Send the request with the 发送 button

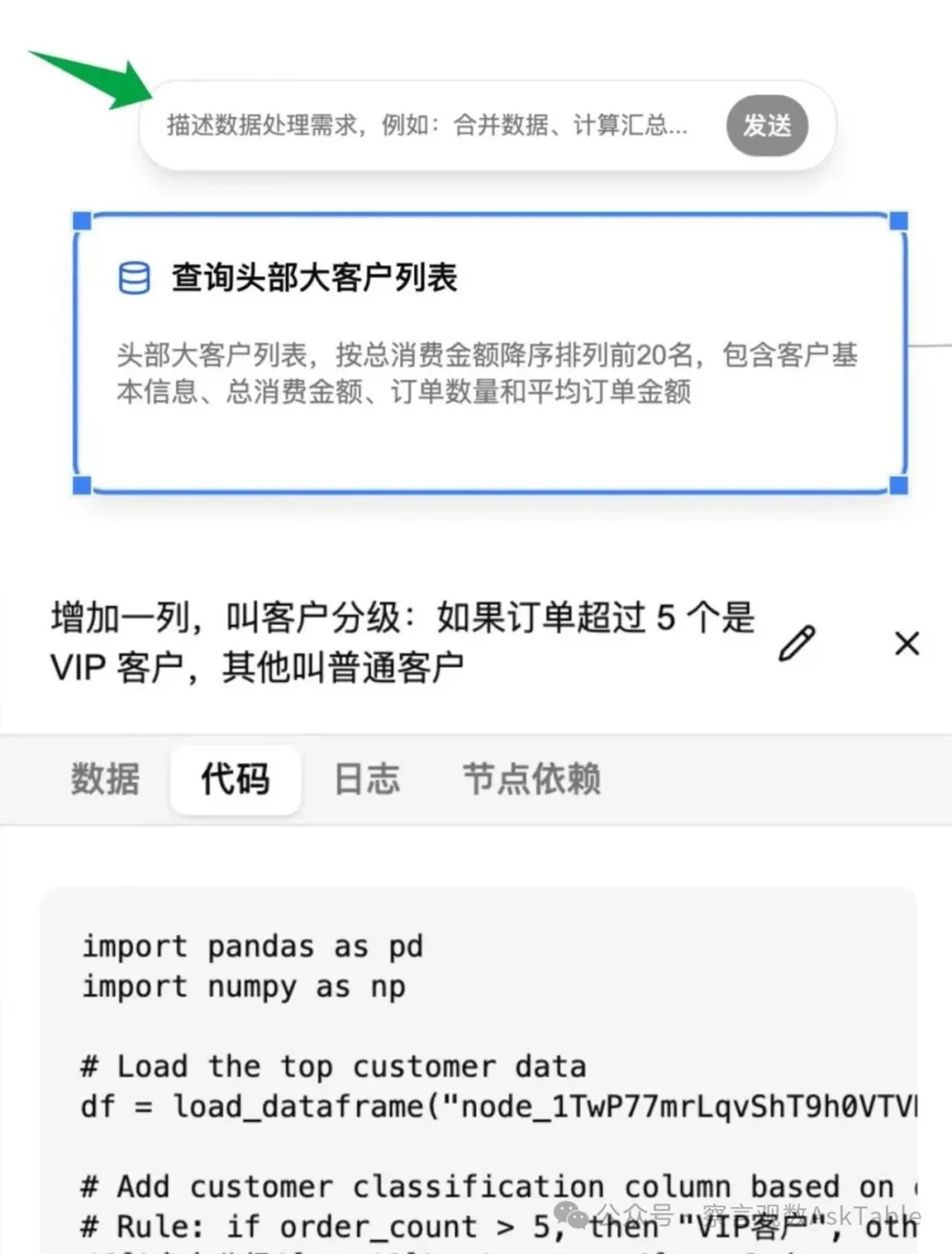[x=767, y=125]
